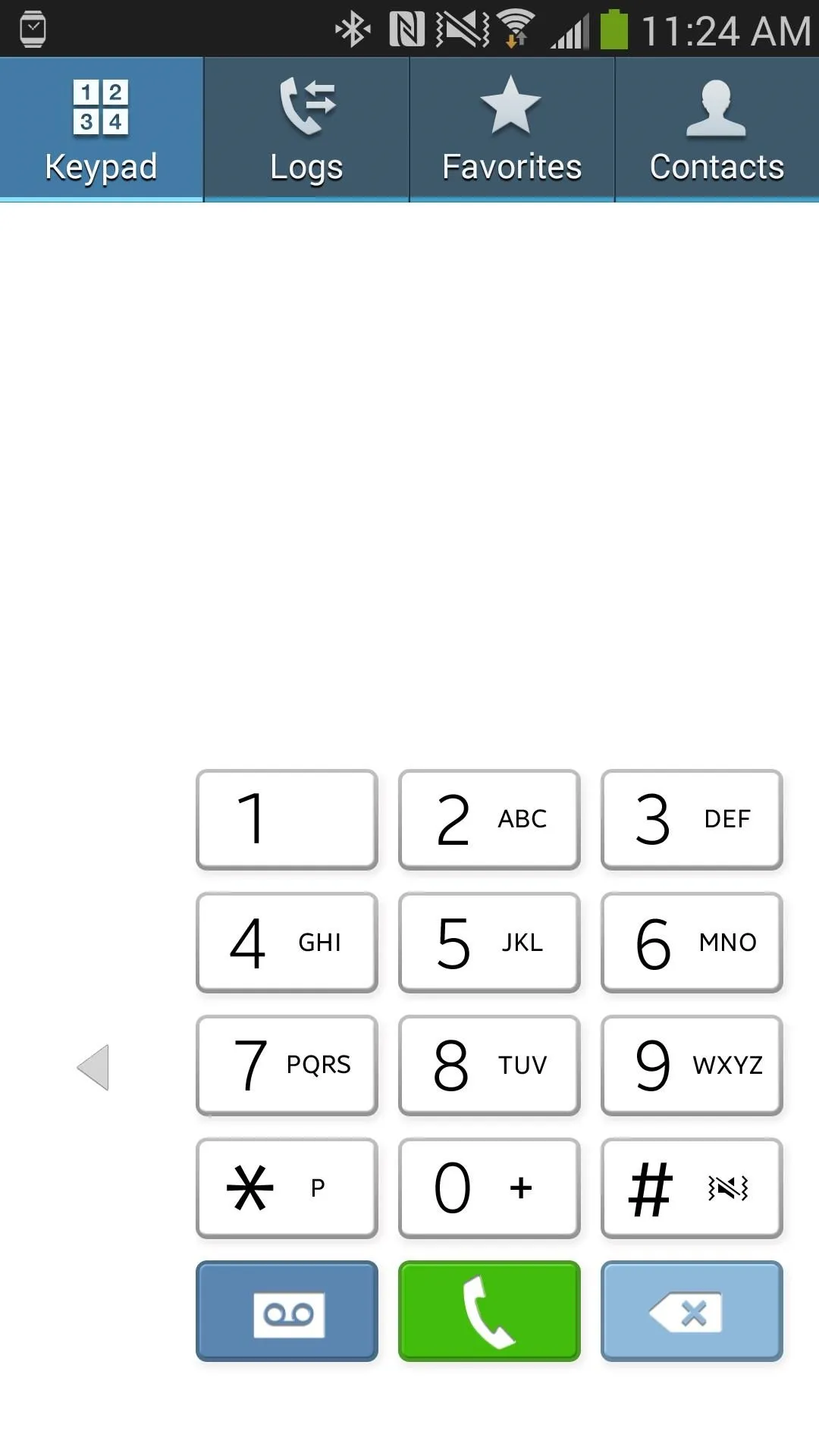Select the Keypad tab
Viewport: 819px width, 1456px height.
pos(102,130)
